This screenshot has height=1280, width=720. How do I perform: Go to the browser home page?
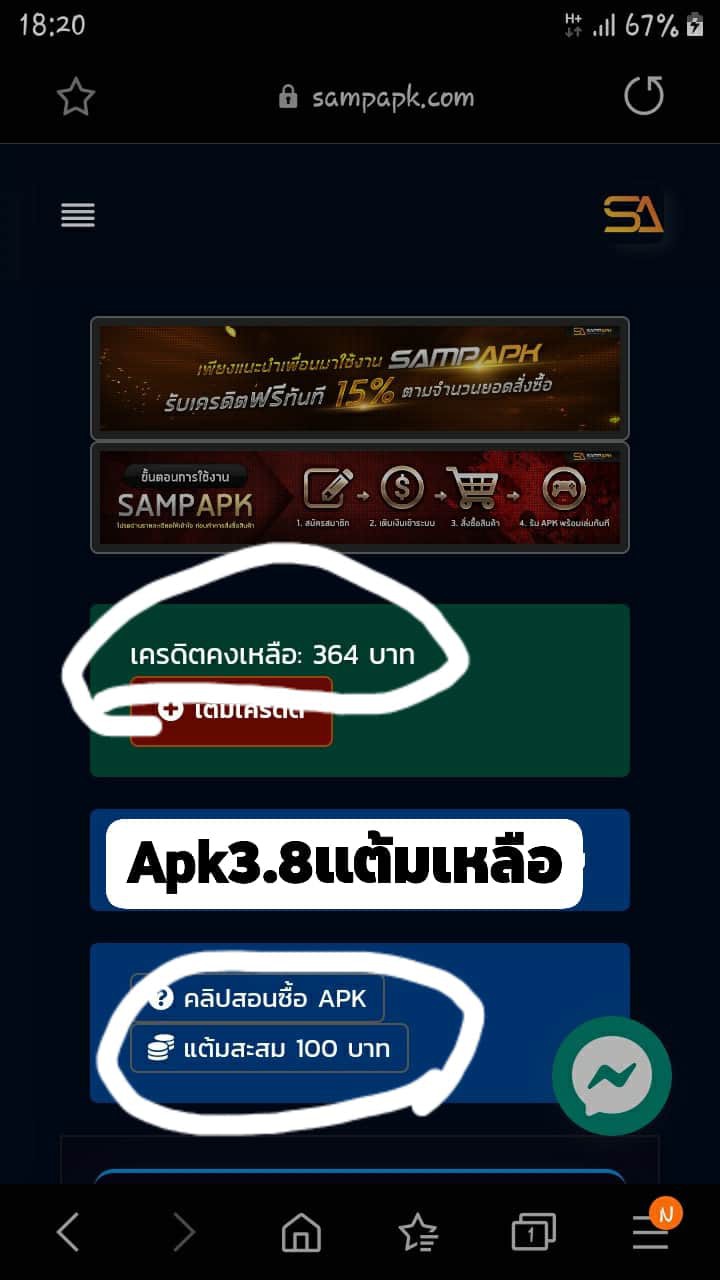click(x=301, y=1233)
